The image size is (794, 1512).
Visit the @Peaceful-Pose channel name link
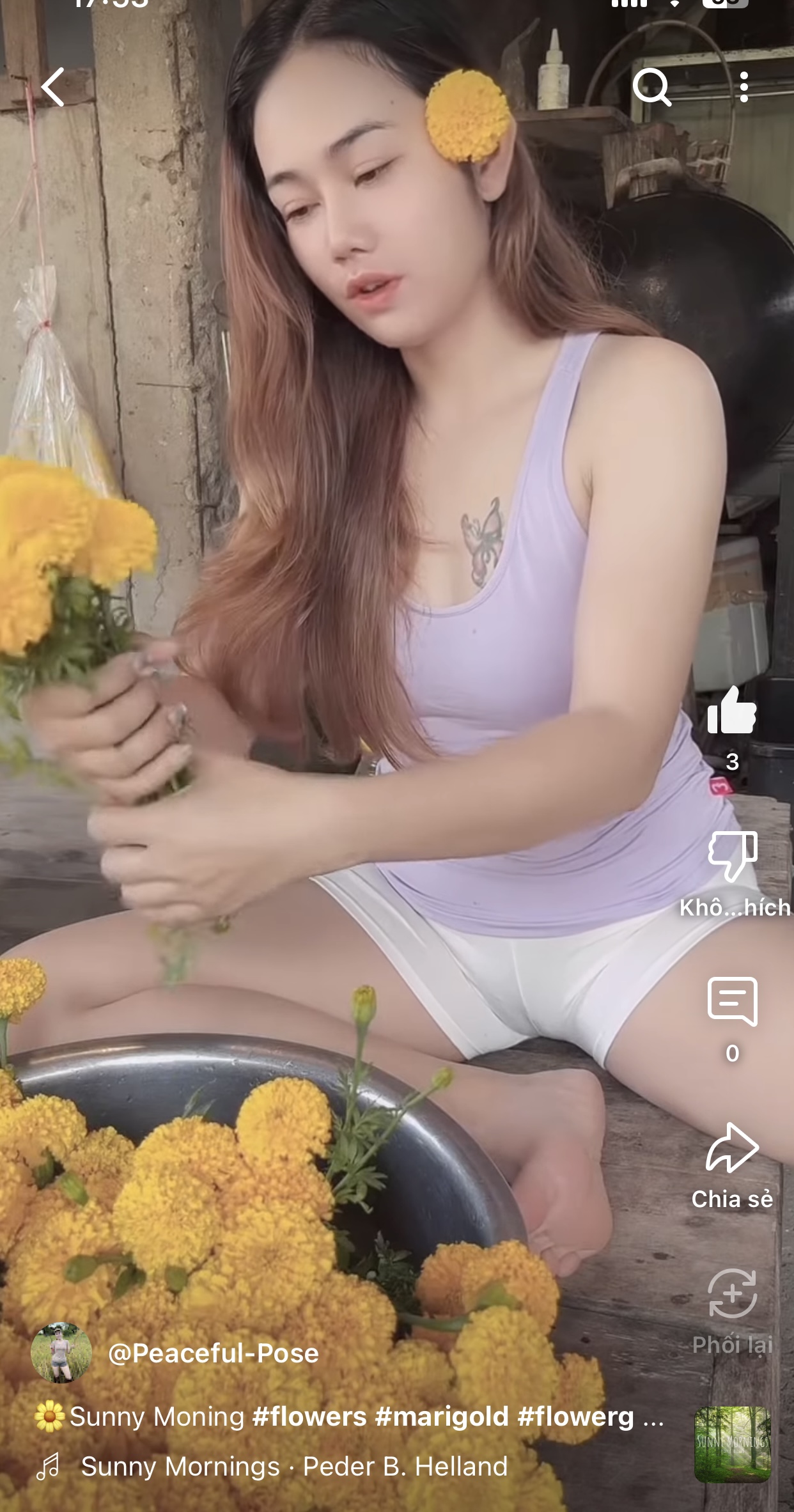214,1353
